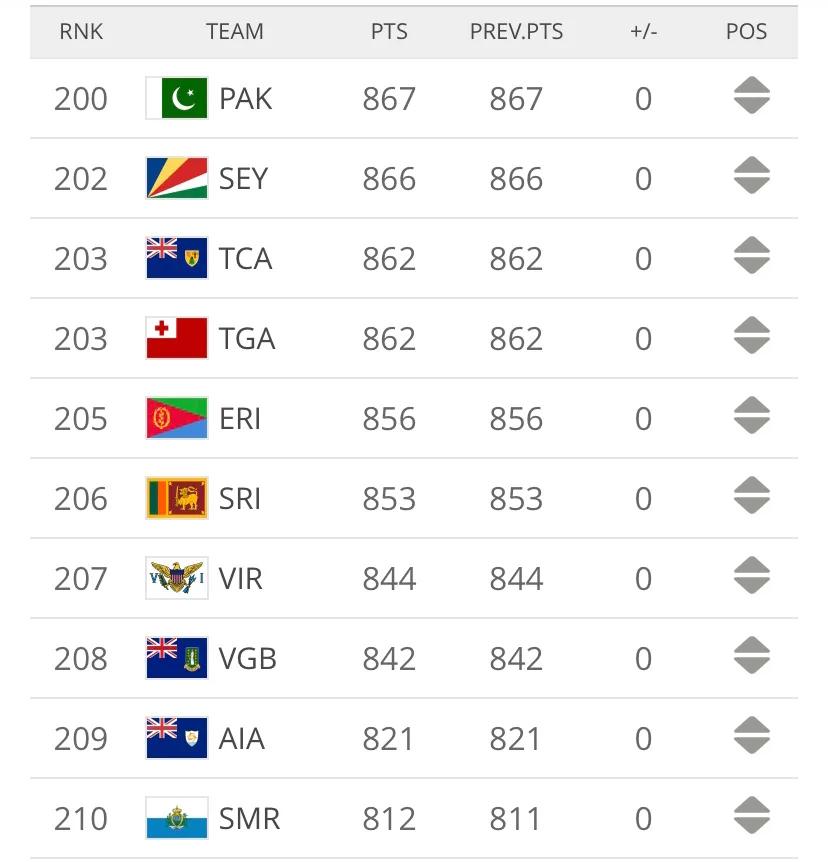Open the SMR team row
Viewport: 828px width, 862px height.
click(248, 819)
